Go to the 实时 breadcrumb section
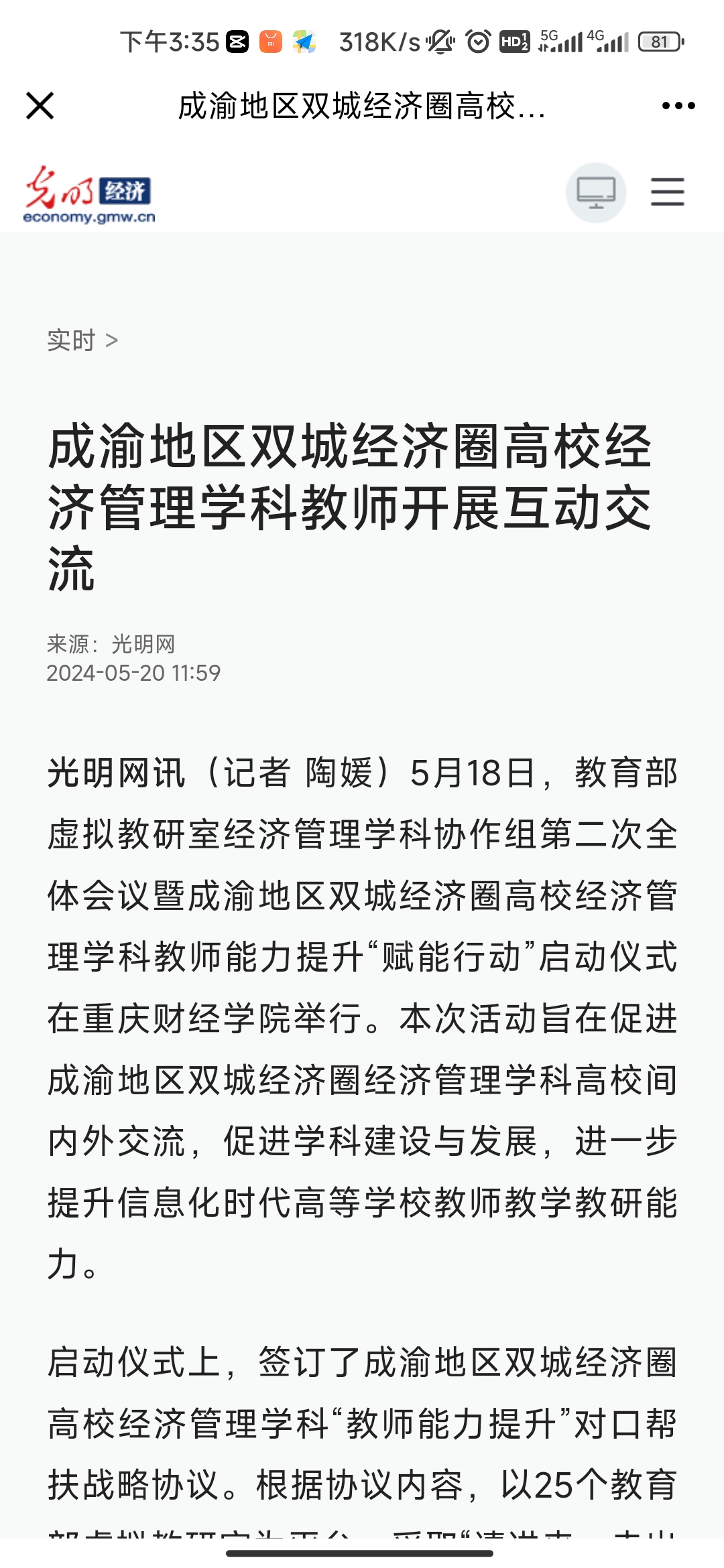724x1568 pixels. 72,340
